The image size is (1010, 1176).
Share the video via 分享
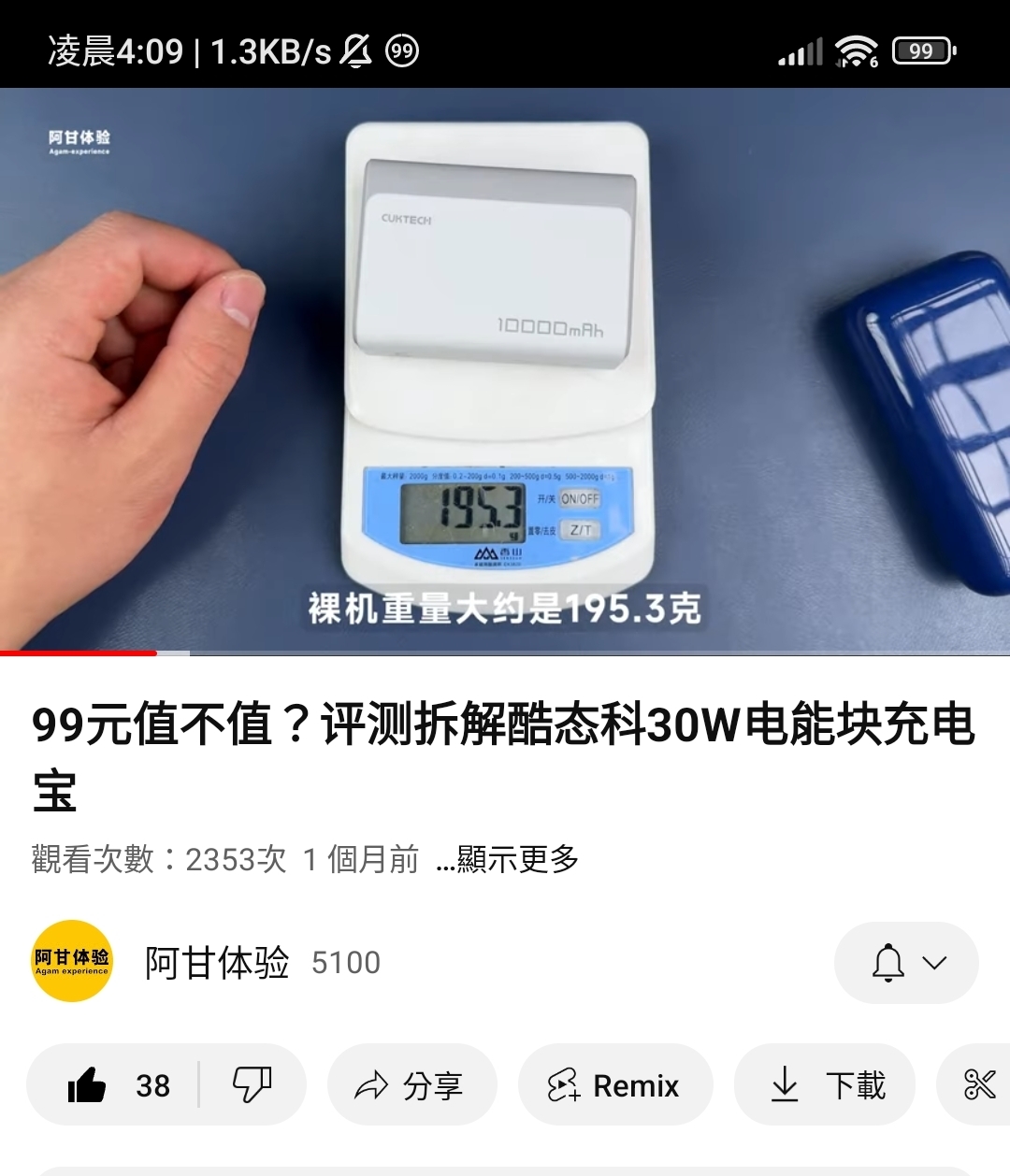[411, 1085]
